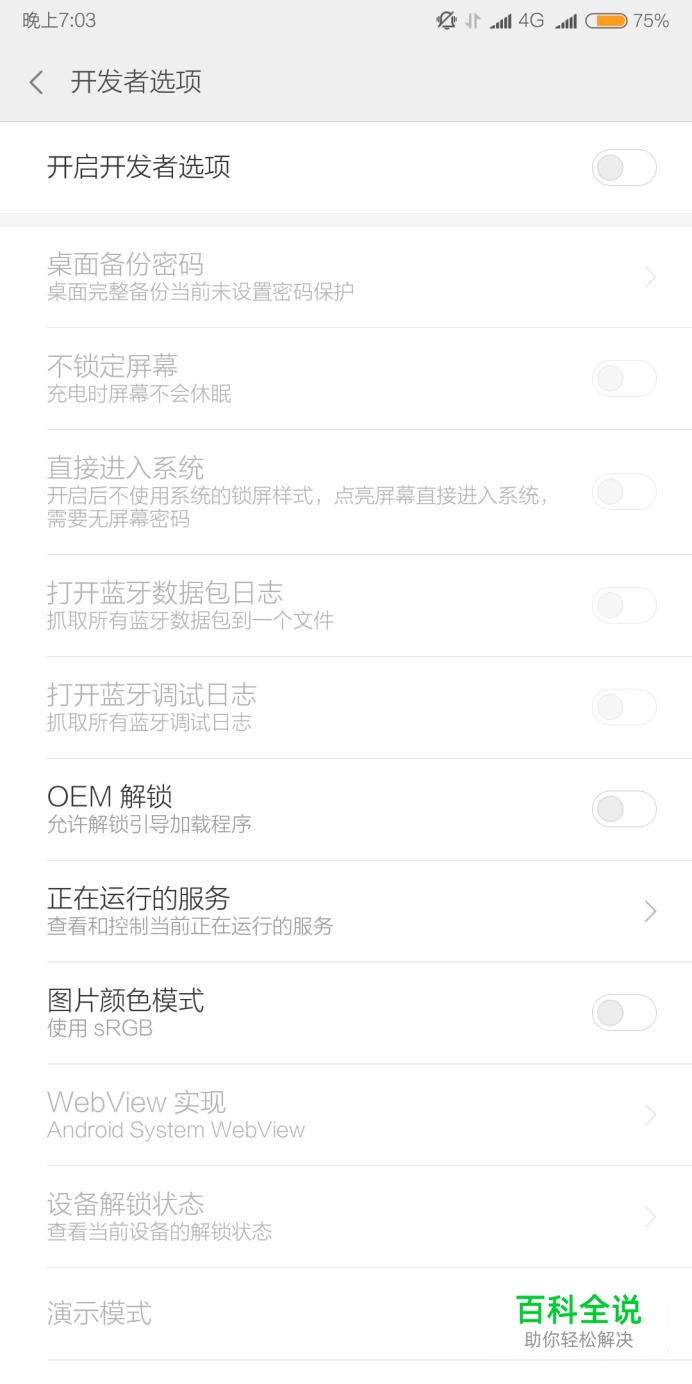Open WebView 实现 setting
Image resolution: width=692 pixels, height=1384 pixels.
(x=346, y=1115)
